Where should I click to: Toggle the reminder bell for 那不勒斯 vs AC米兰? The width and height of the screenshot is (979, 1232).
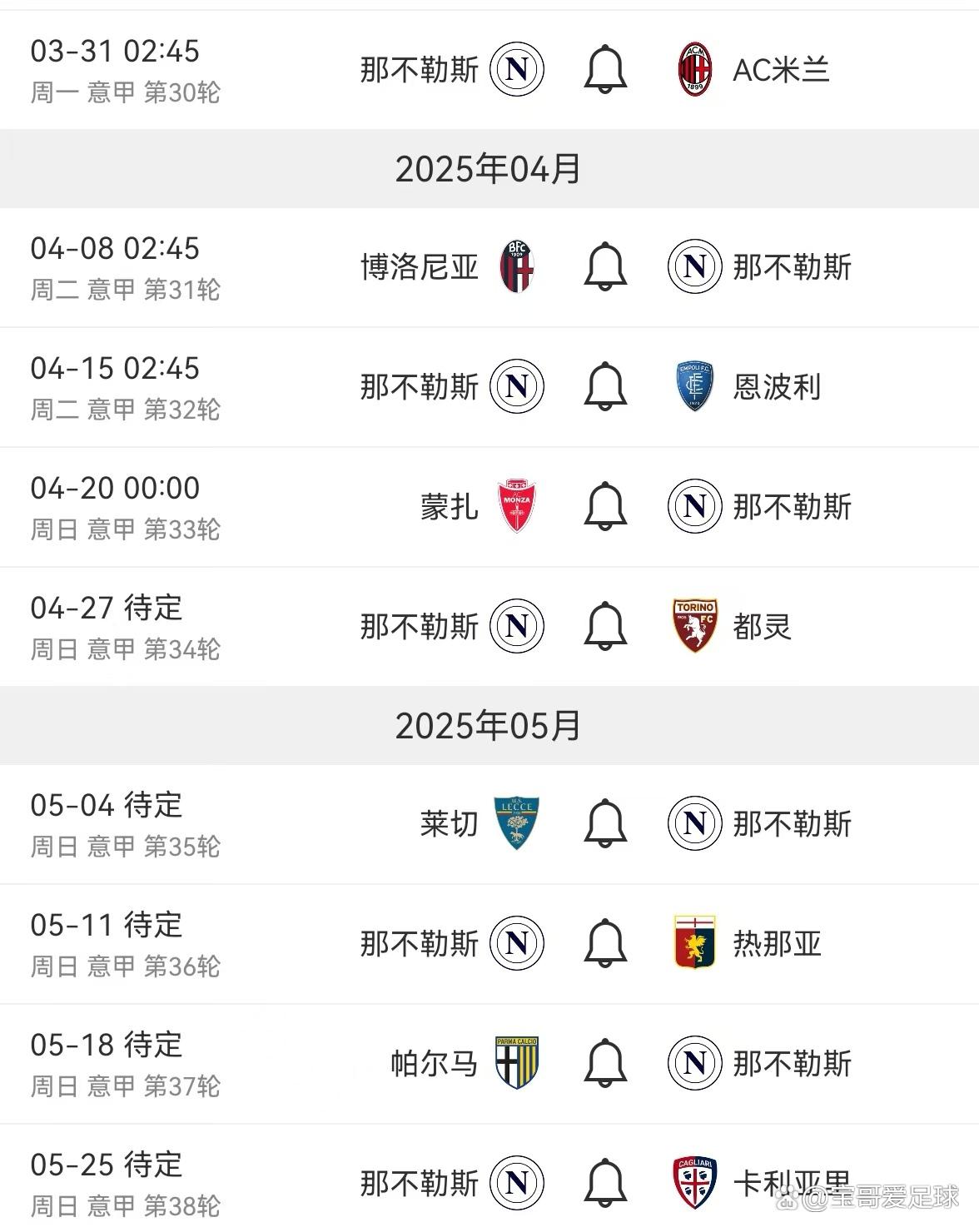[x=604, y=70]
